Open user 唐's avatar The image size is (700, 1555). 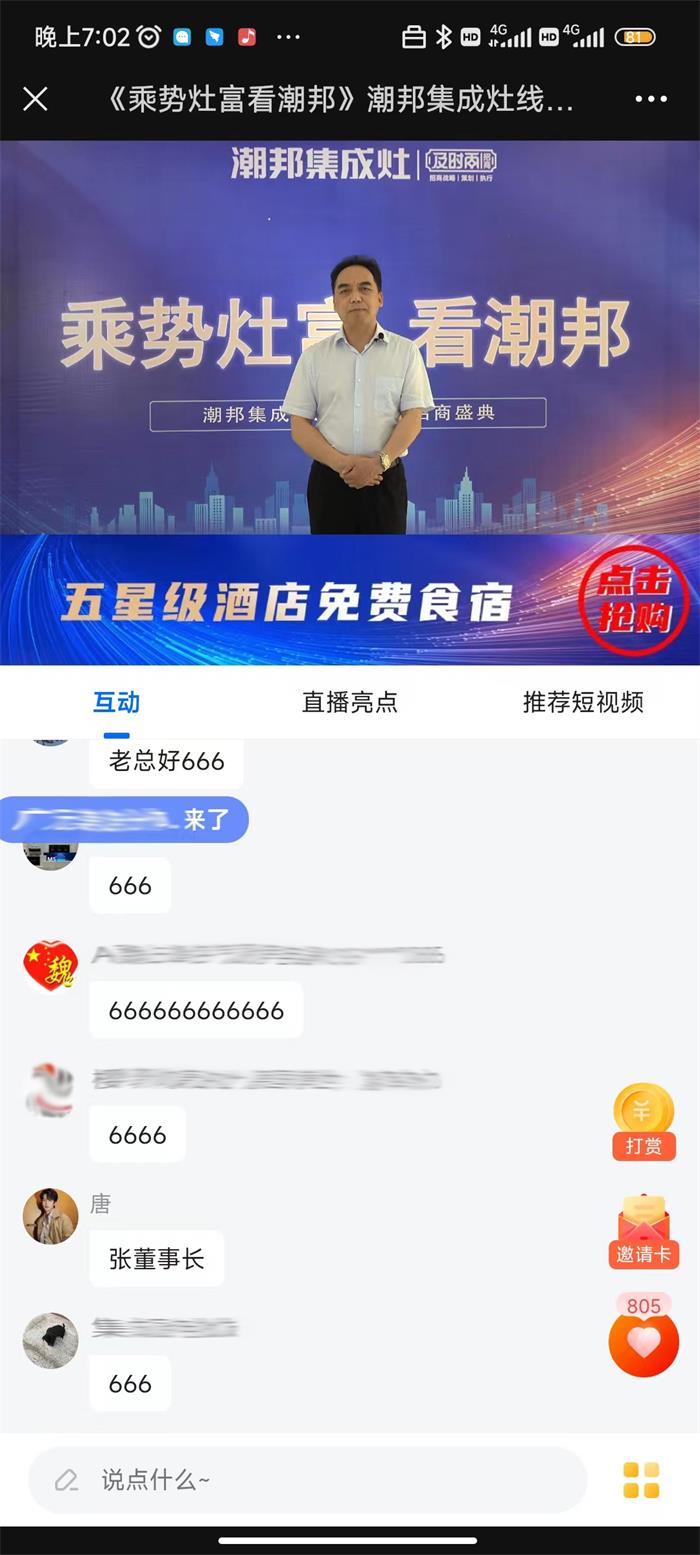(50, 1216)
